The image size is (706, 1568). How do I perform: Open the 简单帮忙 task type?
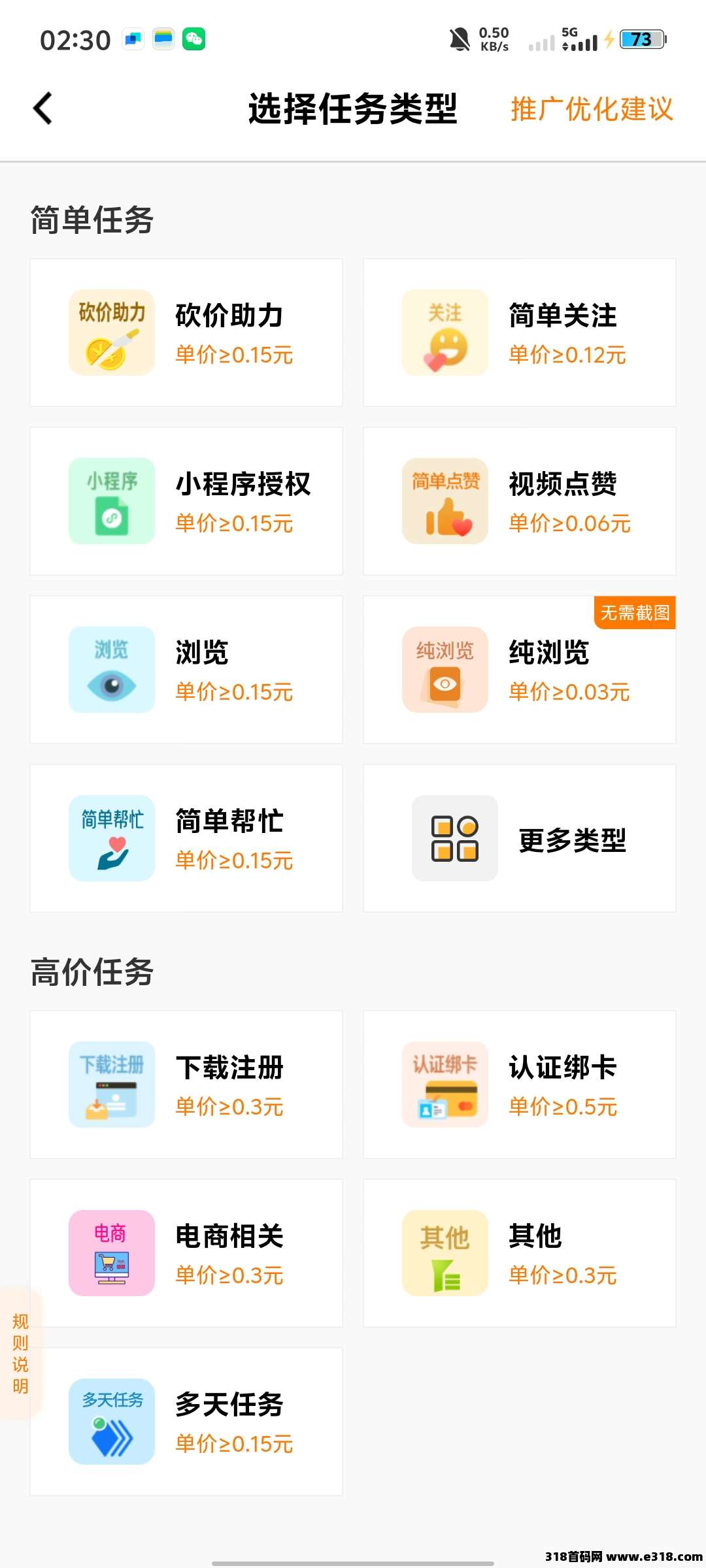(186, 838)
